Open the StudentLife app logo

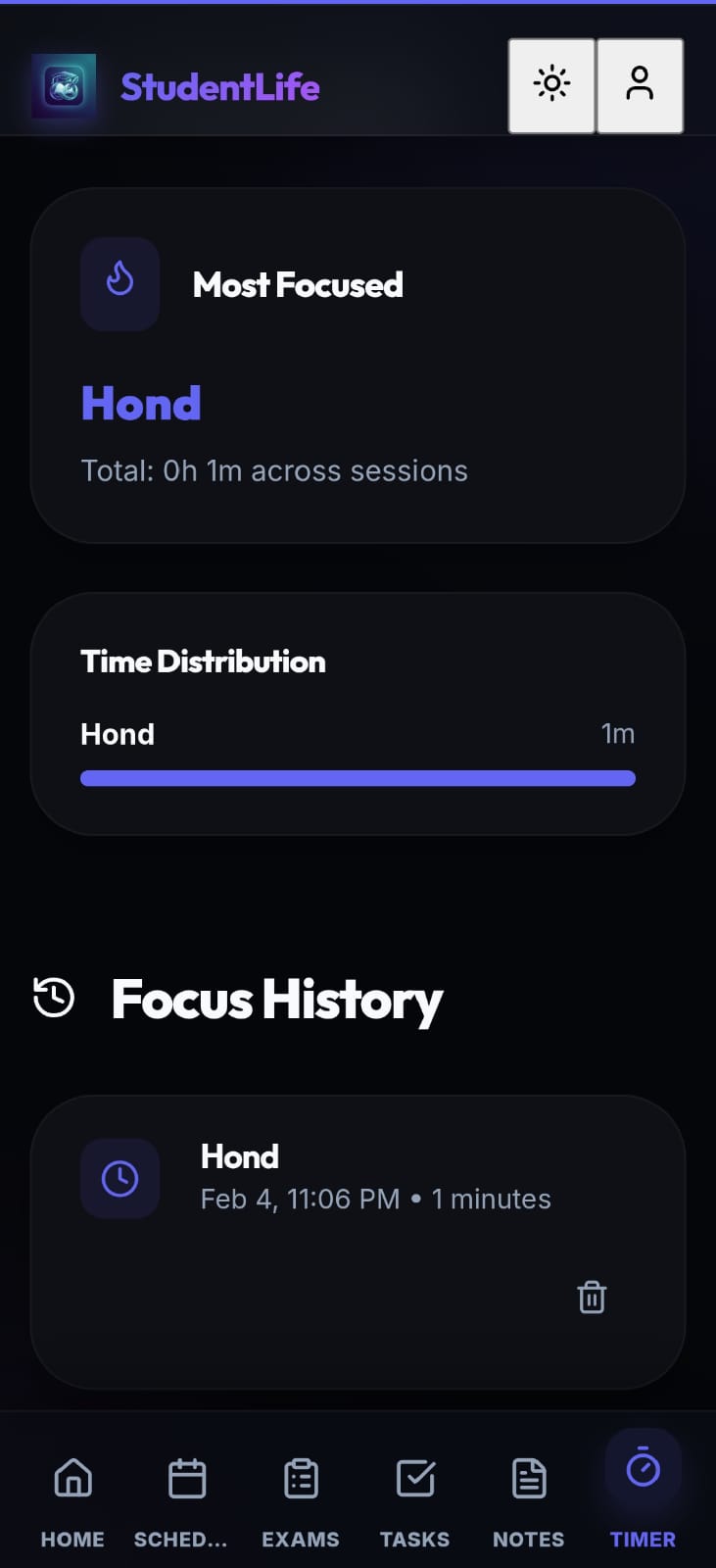pos(64,85)
